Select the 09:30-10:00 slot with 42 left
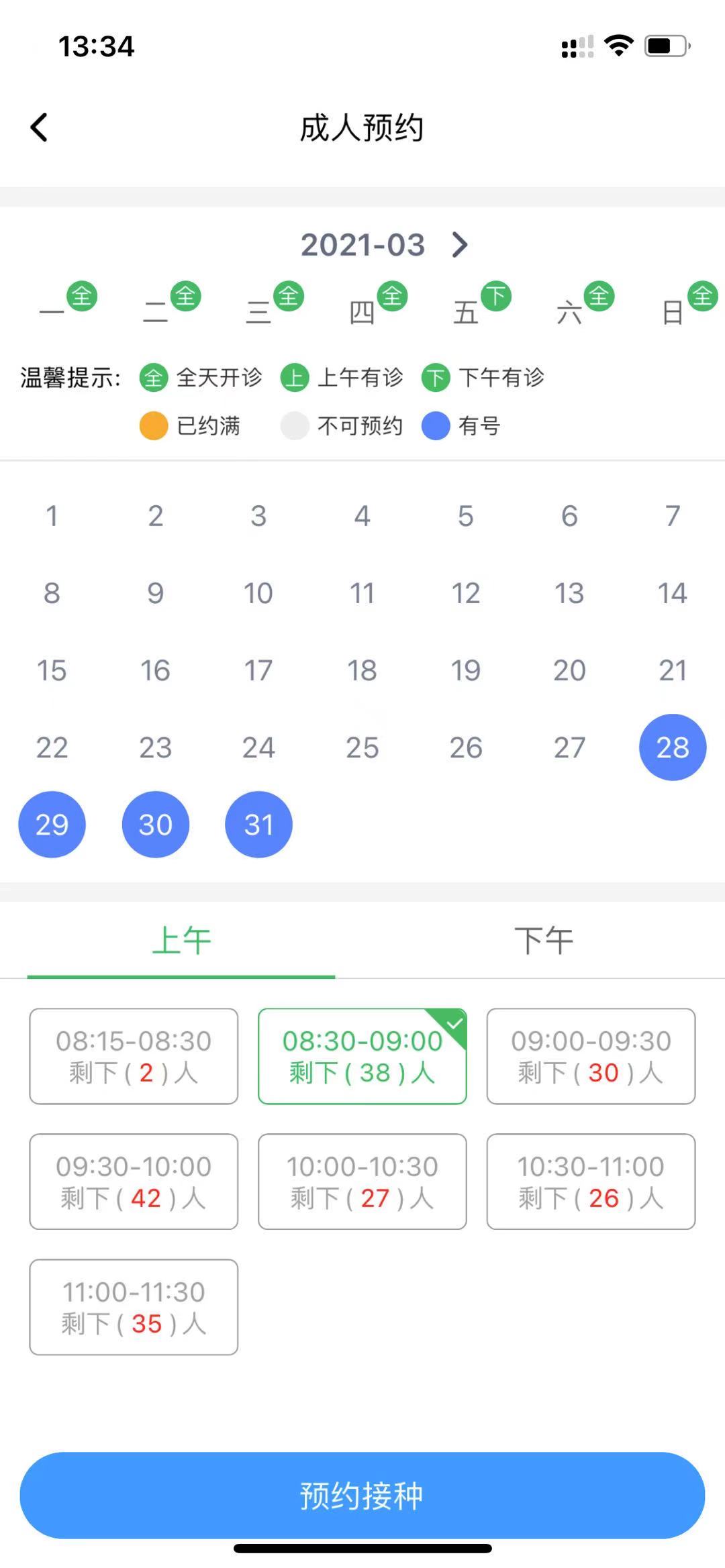 [134, 1182]
